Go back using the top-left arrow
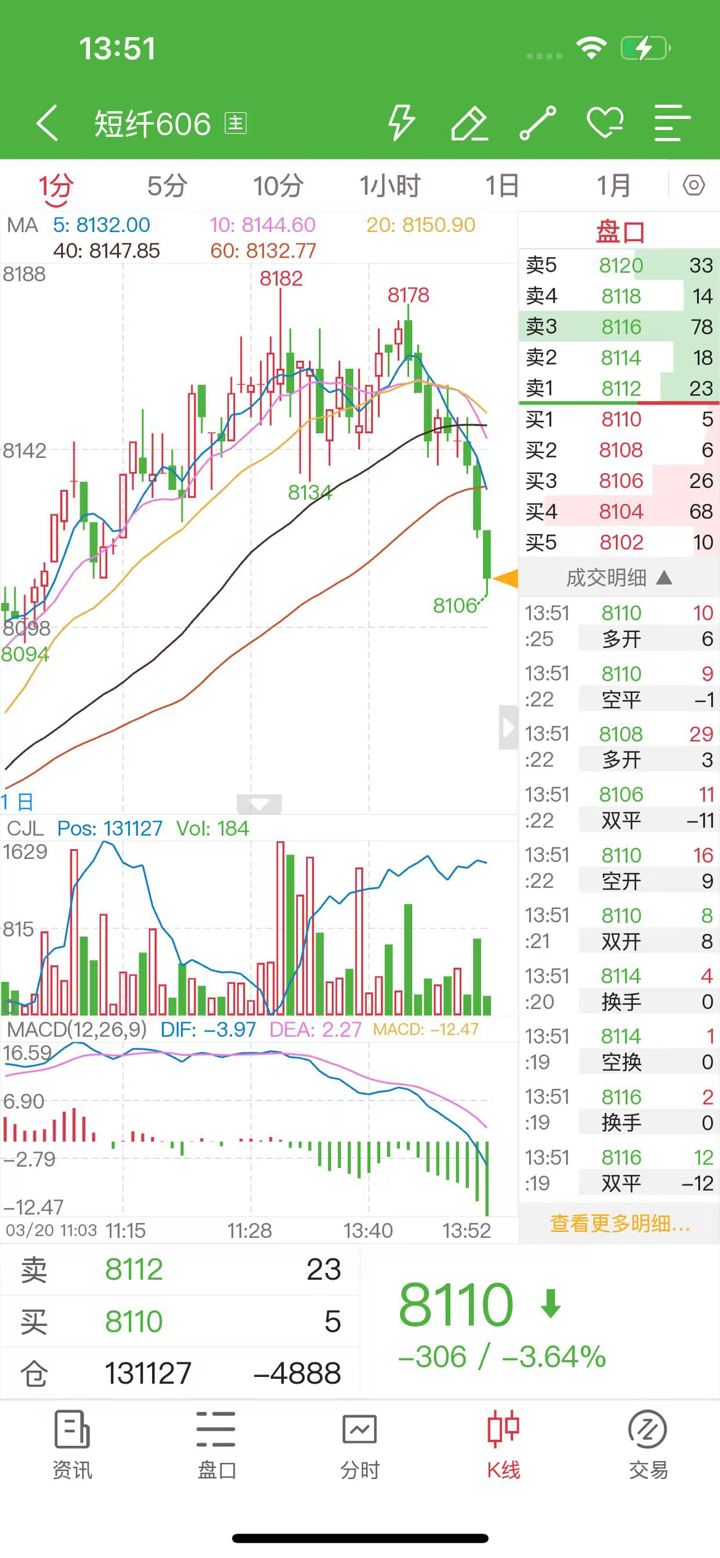The width and height of the screenshot is (720, 1558). coord(47,124)
